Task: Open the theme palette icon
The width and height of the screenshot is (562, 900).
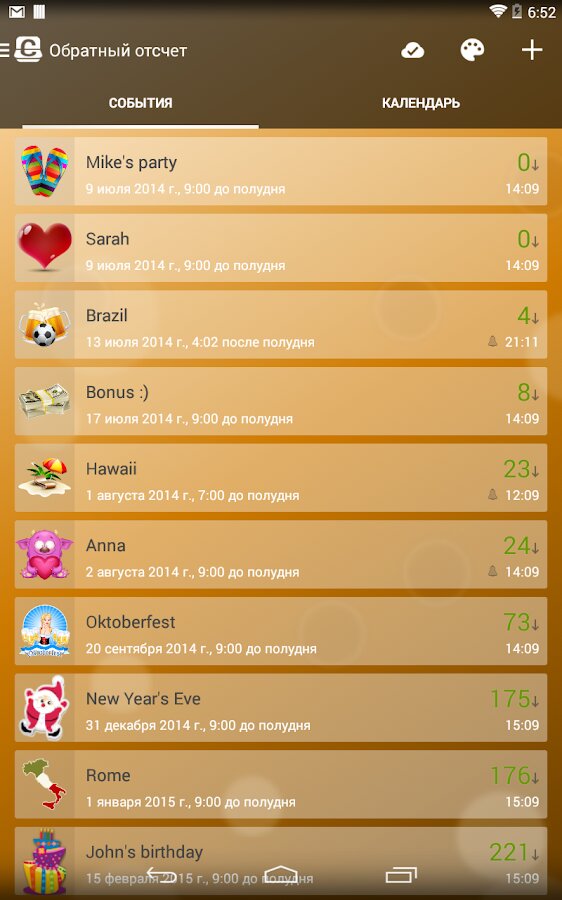Action: pyautogui.click(x=472, y=50)
